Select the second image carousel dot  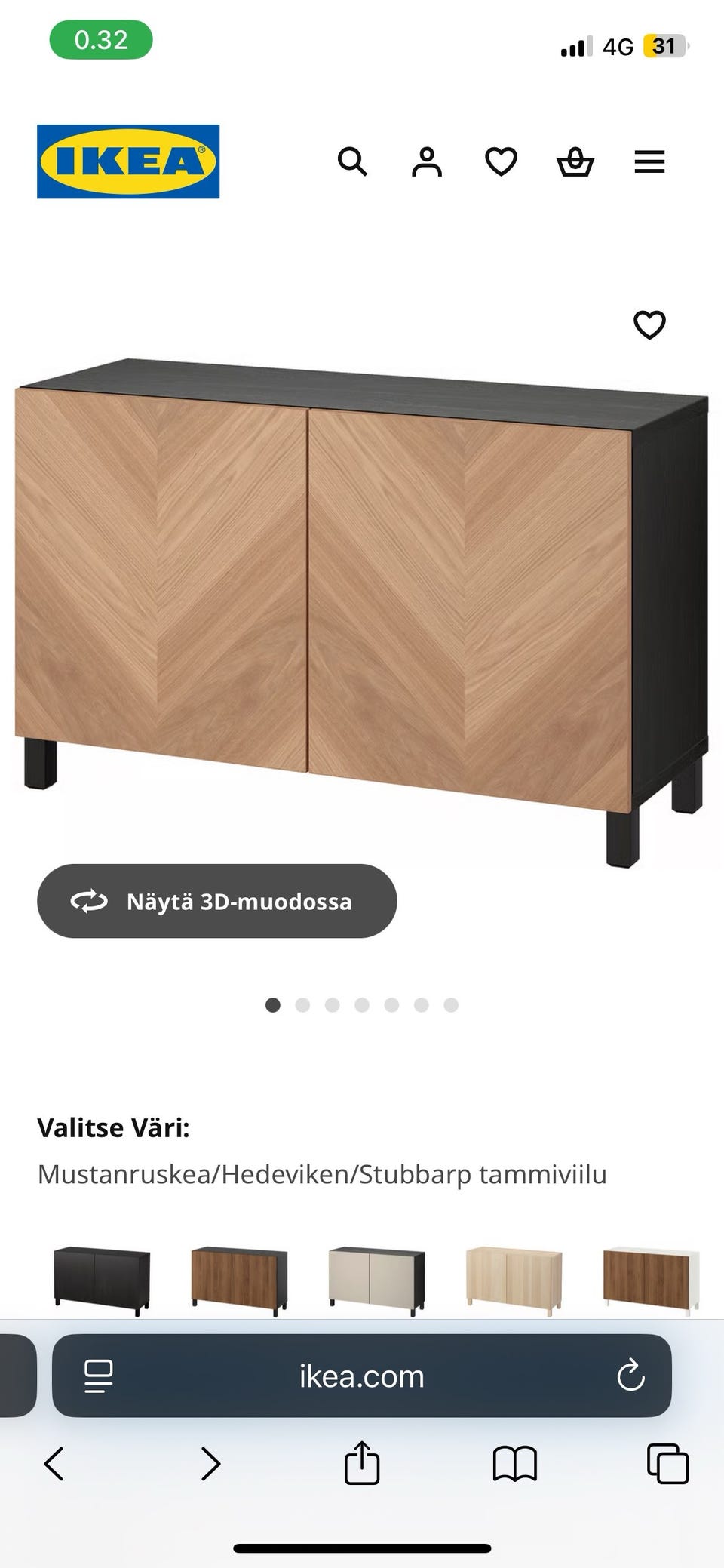click(302, 1005)
